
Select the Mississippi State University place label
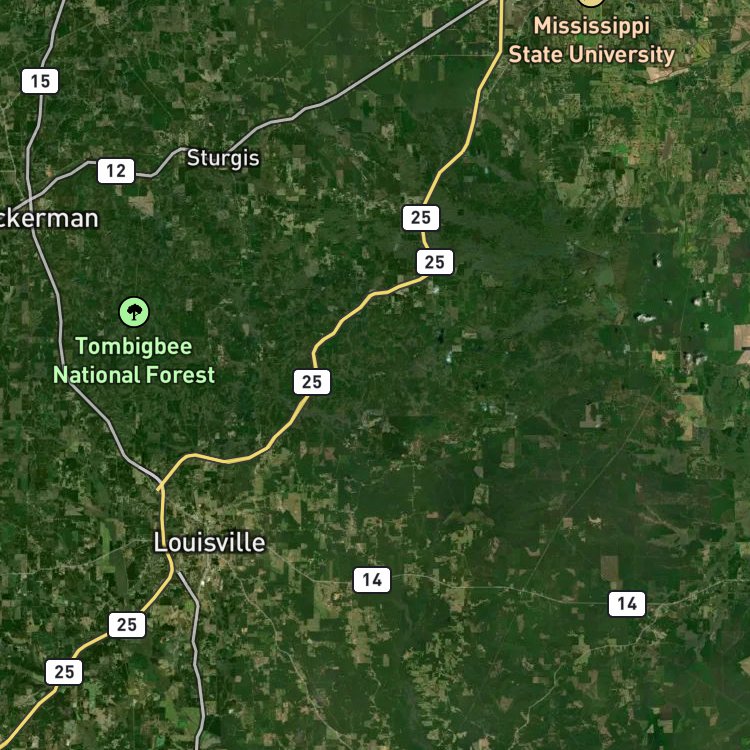[592, 40]
